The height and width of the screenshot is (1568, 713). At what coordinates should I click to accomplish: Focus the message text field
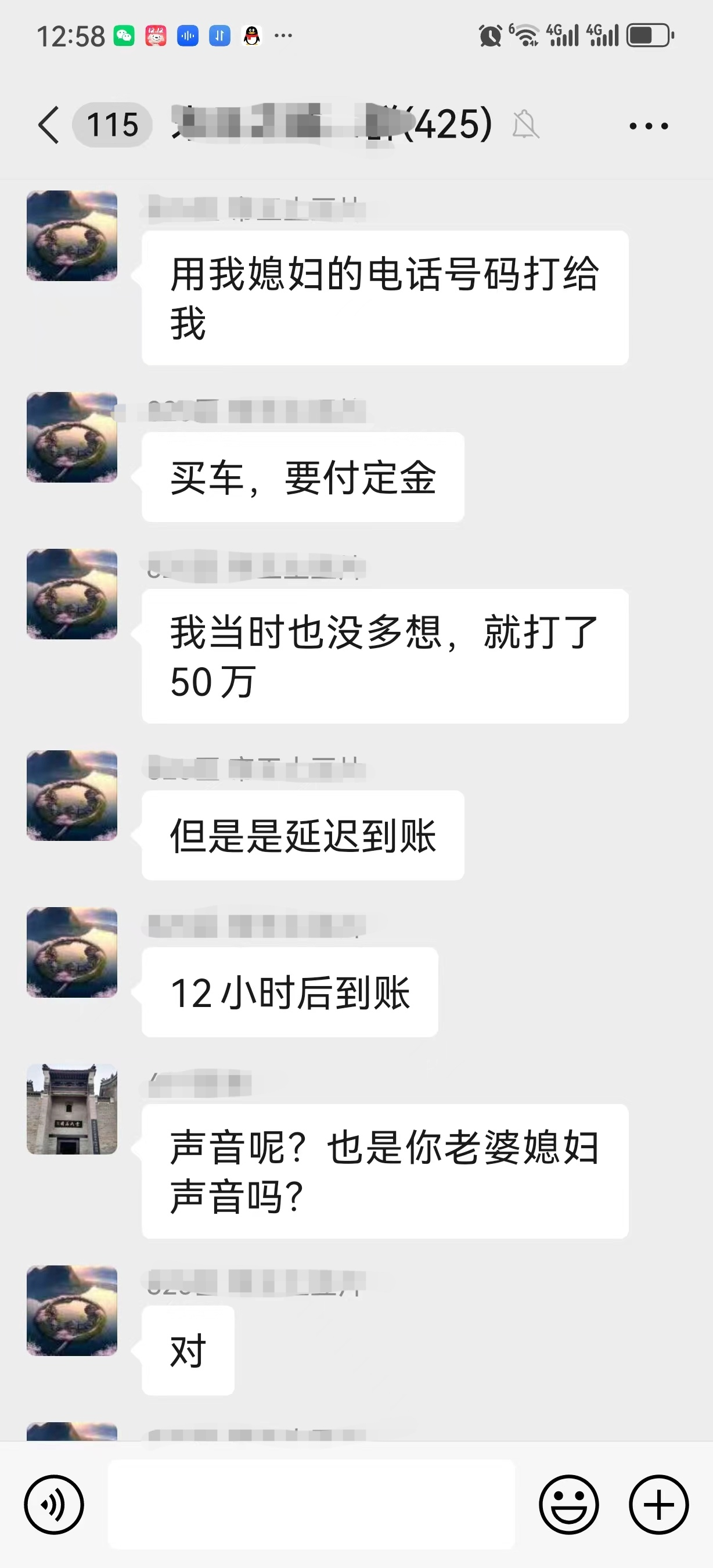point(311,1504)
